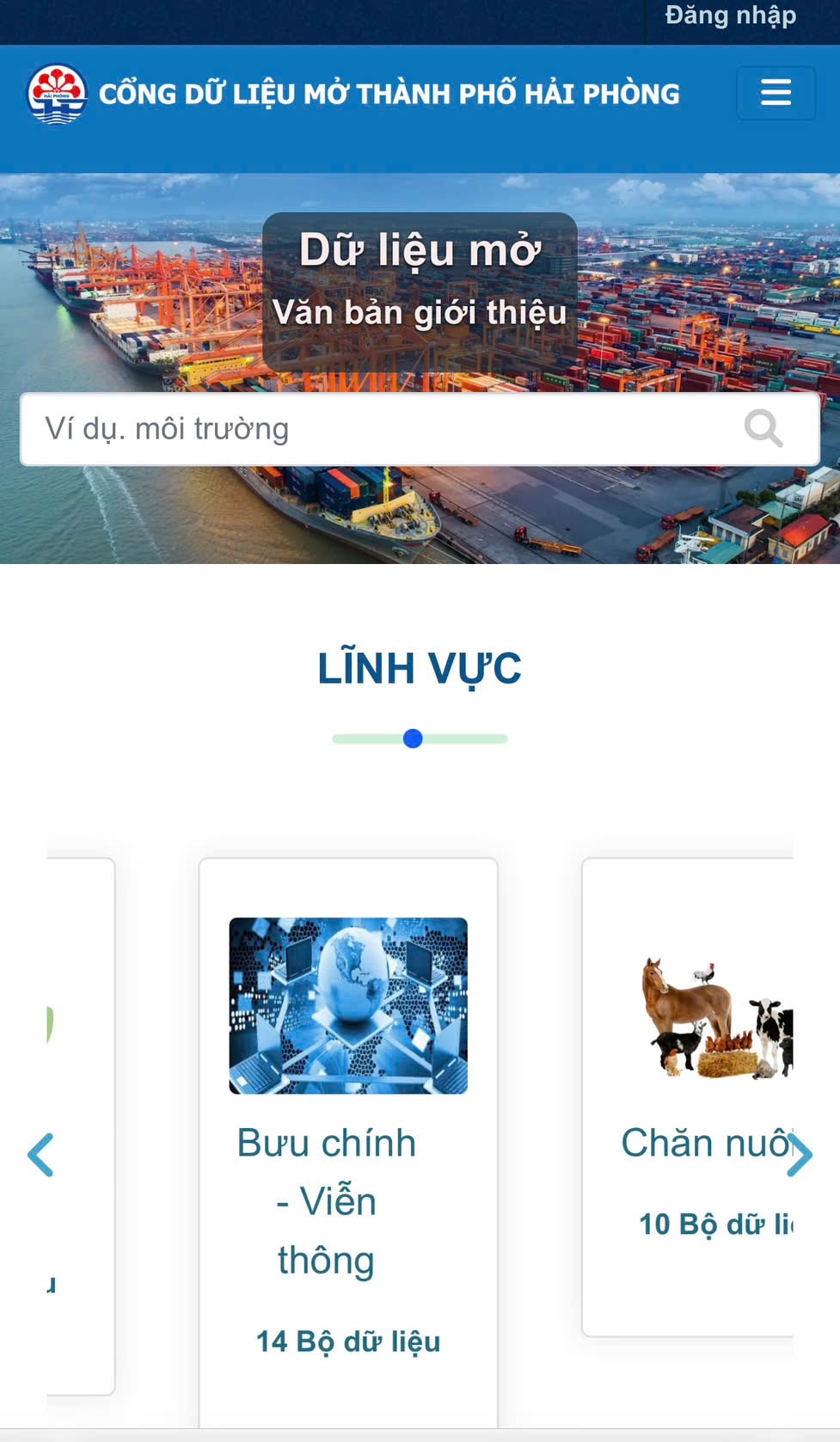Open the 14 Bộ dữ liệu link

point(349,1341)
